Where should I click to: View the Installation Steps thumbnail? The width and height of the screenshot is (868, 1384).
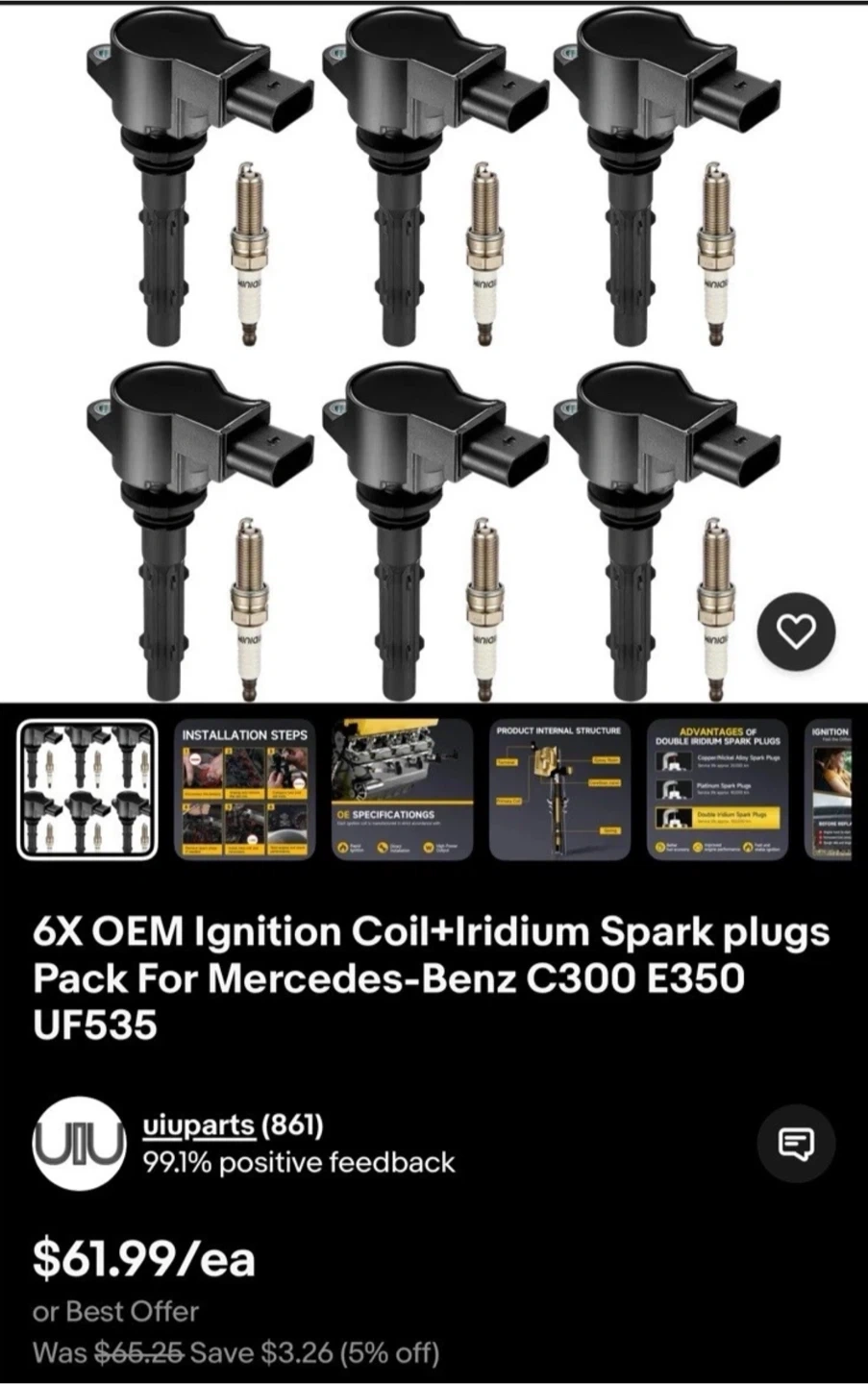pyautogui.click(x=245, y=789)
